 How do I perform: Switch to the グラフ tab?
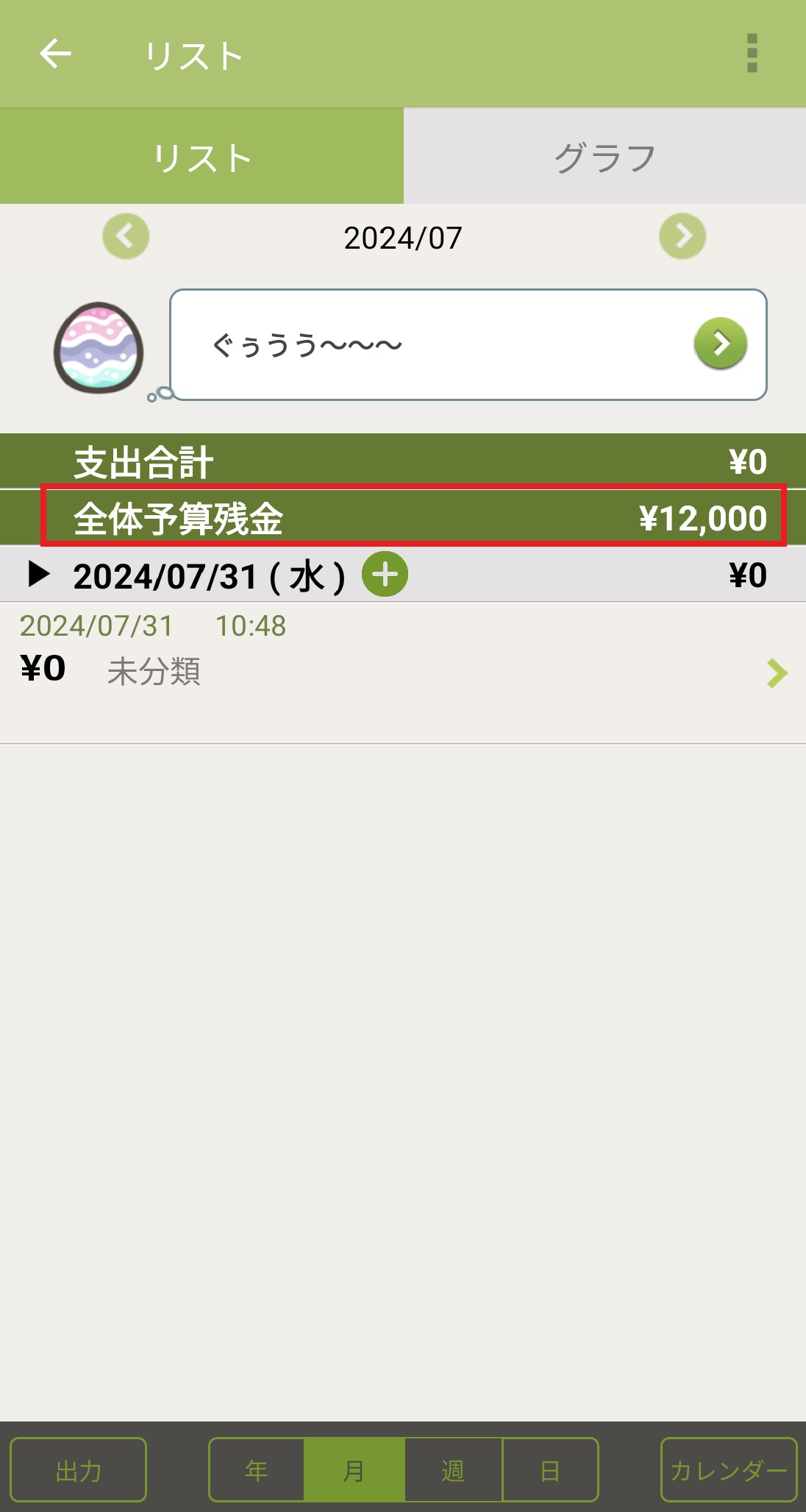[604, 157]
